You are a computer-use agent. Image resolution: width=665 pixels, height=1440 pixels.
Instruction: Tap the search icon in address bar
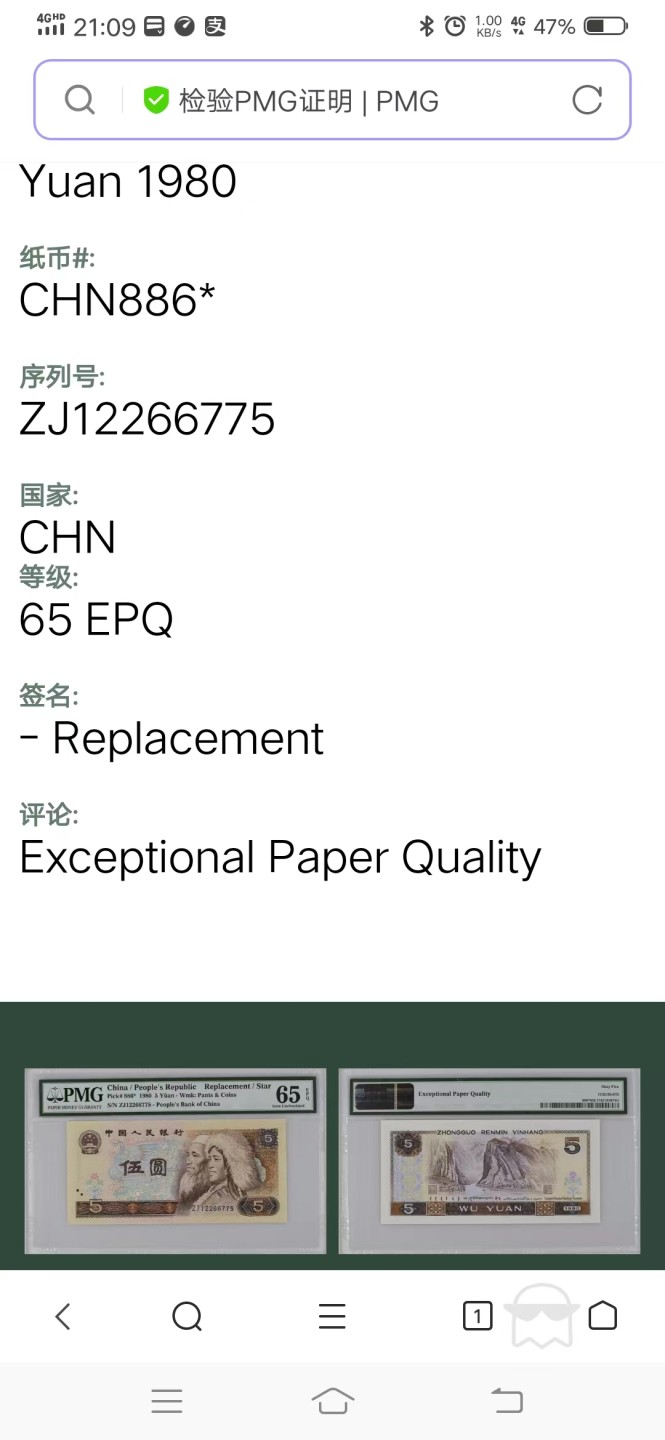tap(79, 100)
